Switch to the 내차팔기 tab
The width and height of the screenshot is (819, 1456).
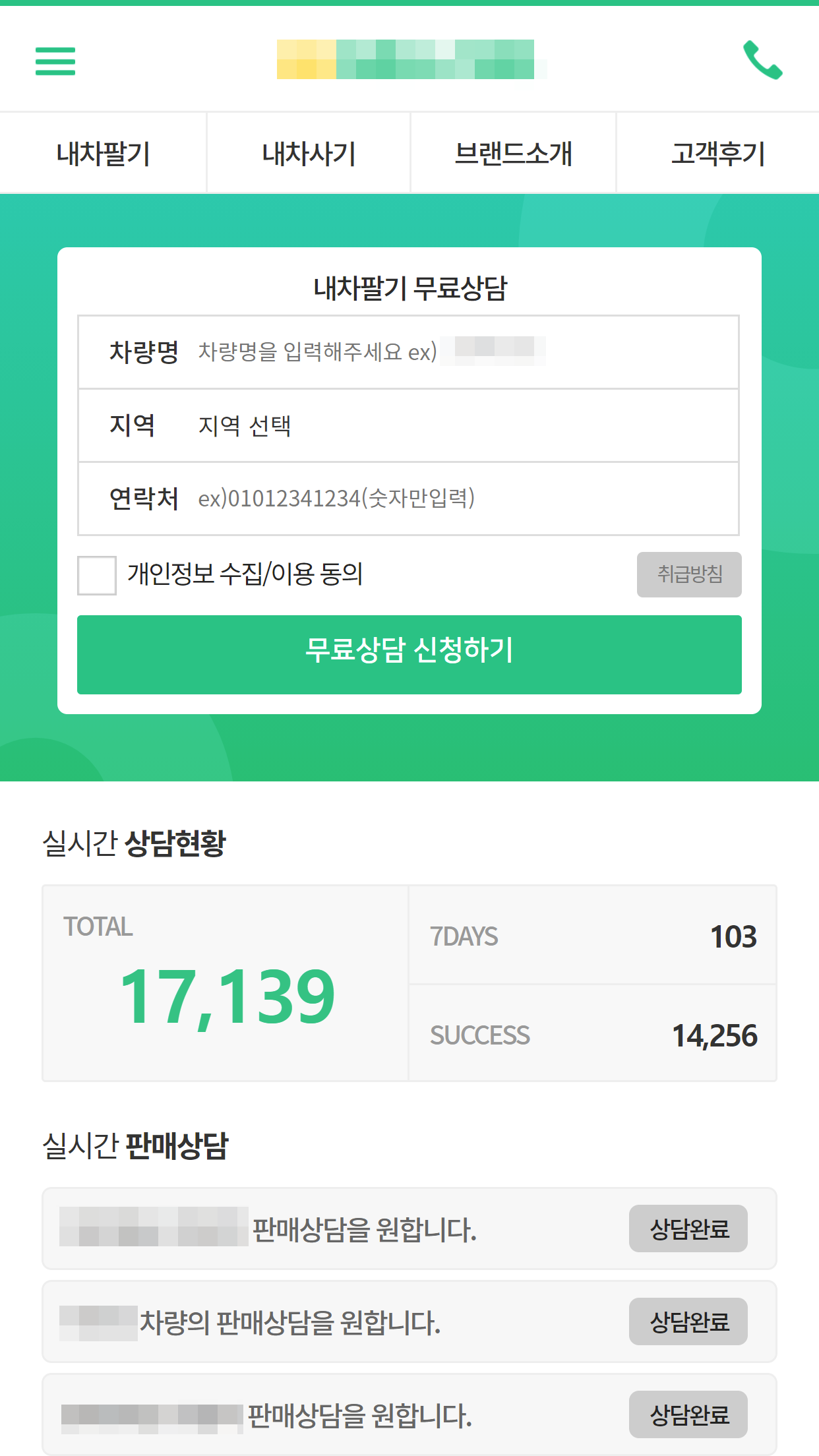pos(103,153)
